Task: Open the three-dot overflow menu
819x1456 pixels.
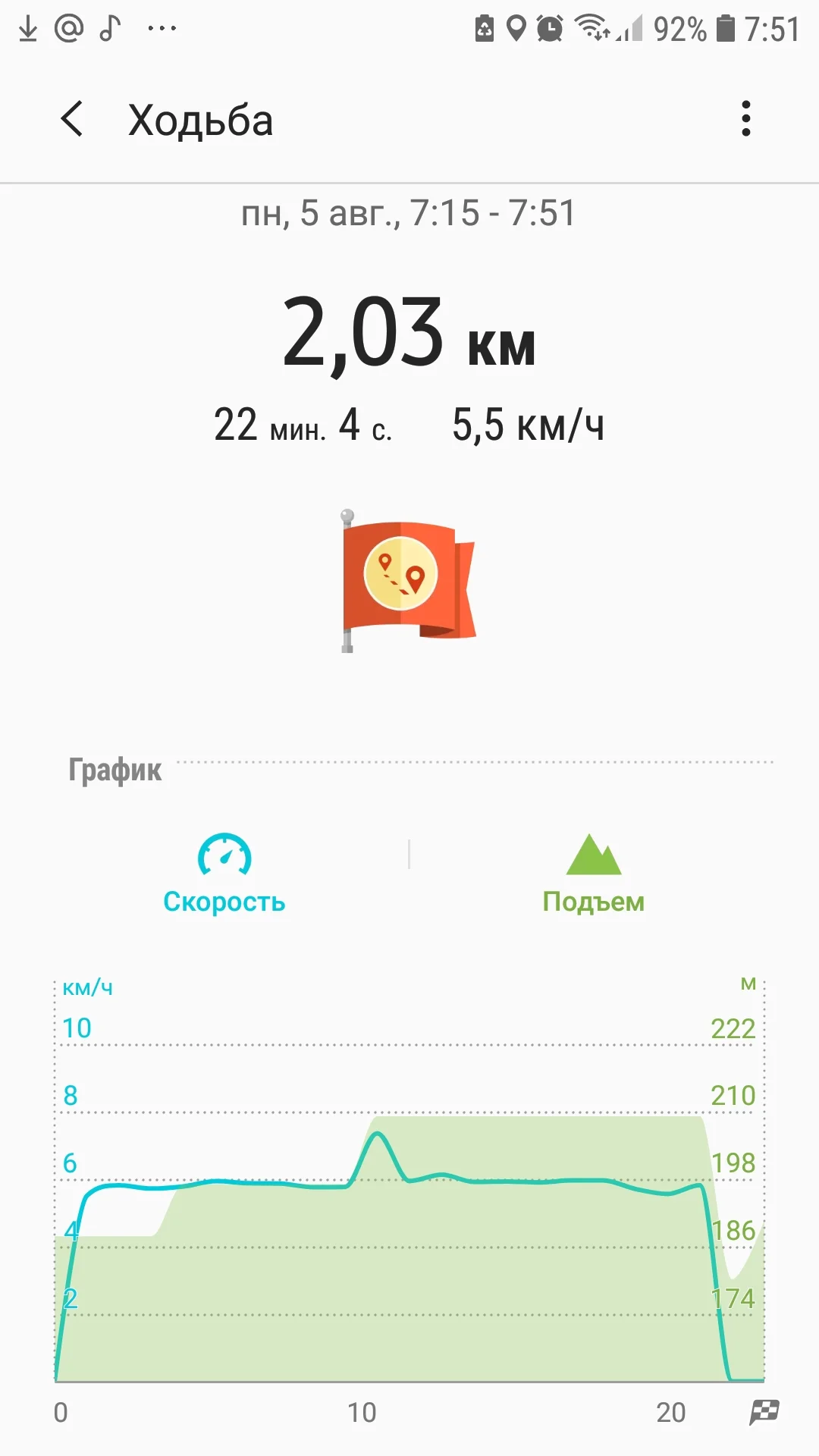Action: tap(746, 119)
